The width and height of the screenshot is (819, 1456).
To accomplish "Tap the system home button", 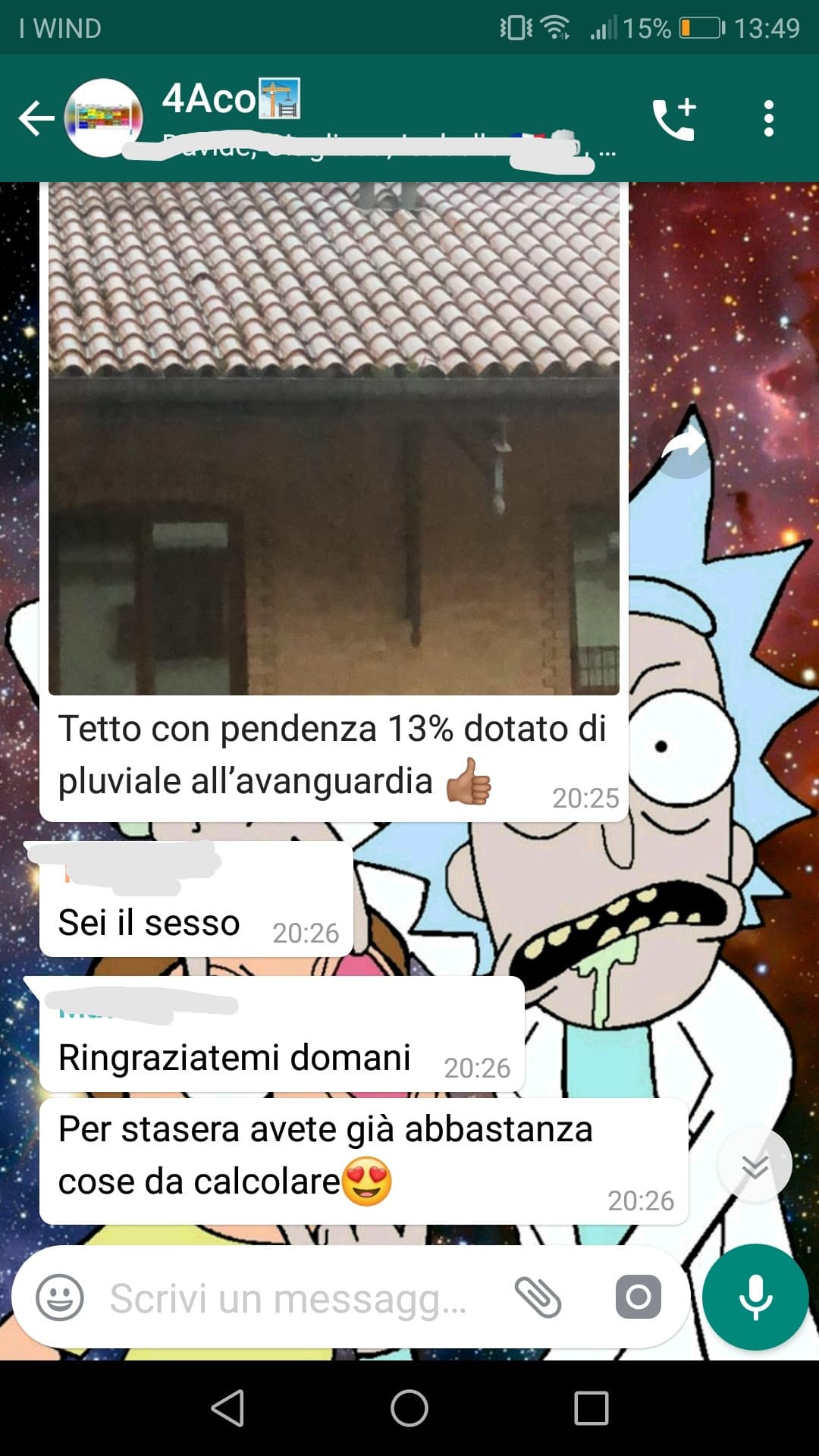I will click(x=409, y=1408).
